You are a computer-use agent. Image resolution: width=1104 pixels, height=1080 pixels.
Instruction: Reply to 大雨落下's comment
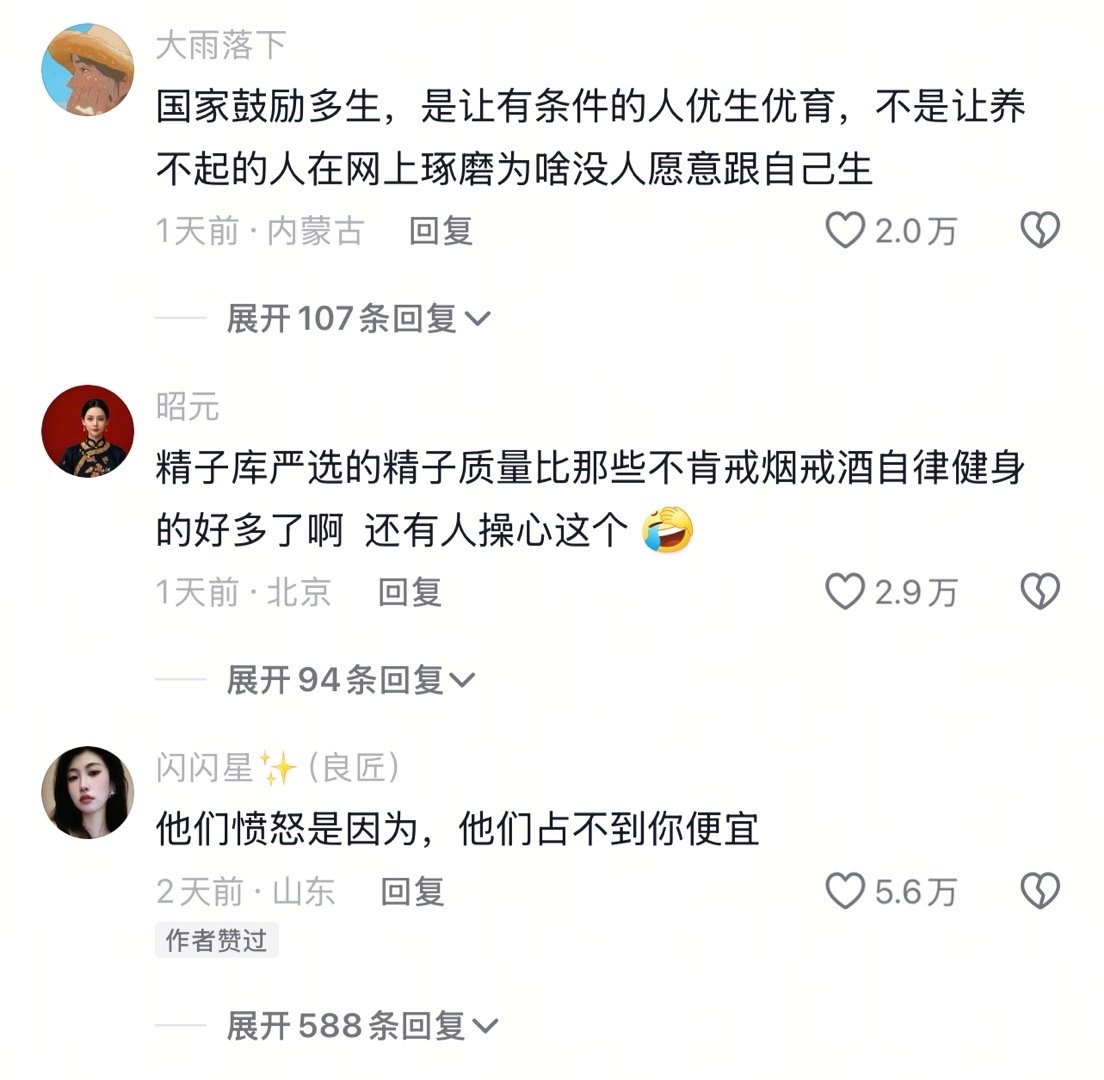(x=441, y=232)
